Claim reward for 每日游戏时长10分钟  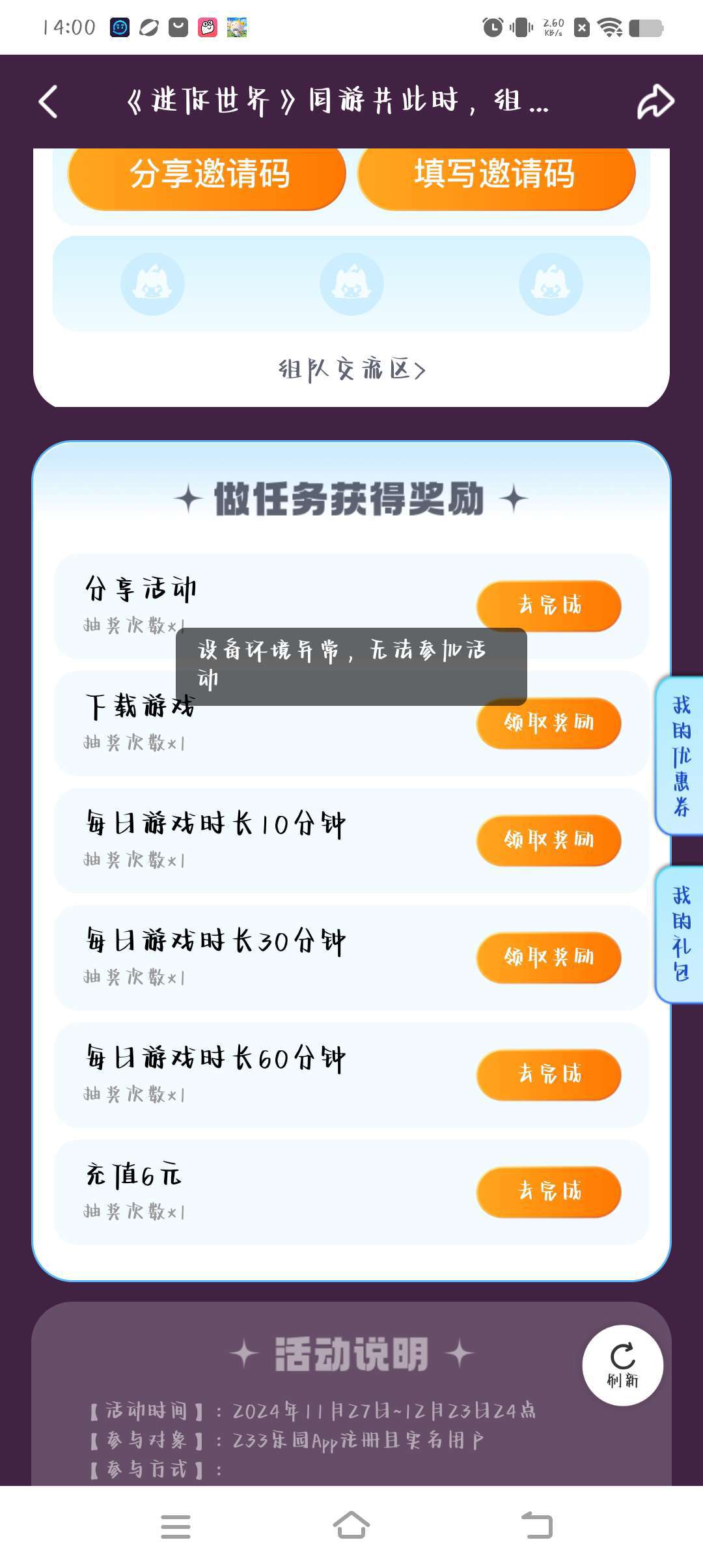tap(549, 840)
